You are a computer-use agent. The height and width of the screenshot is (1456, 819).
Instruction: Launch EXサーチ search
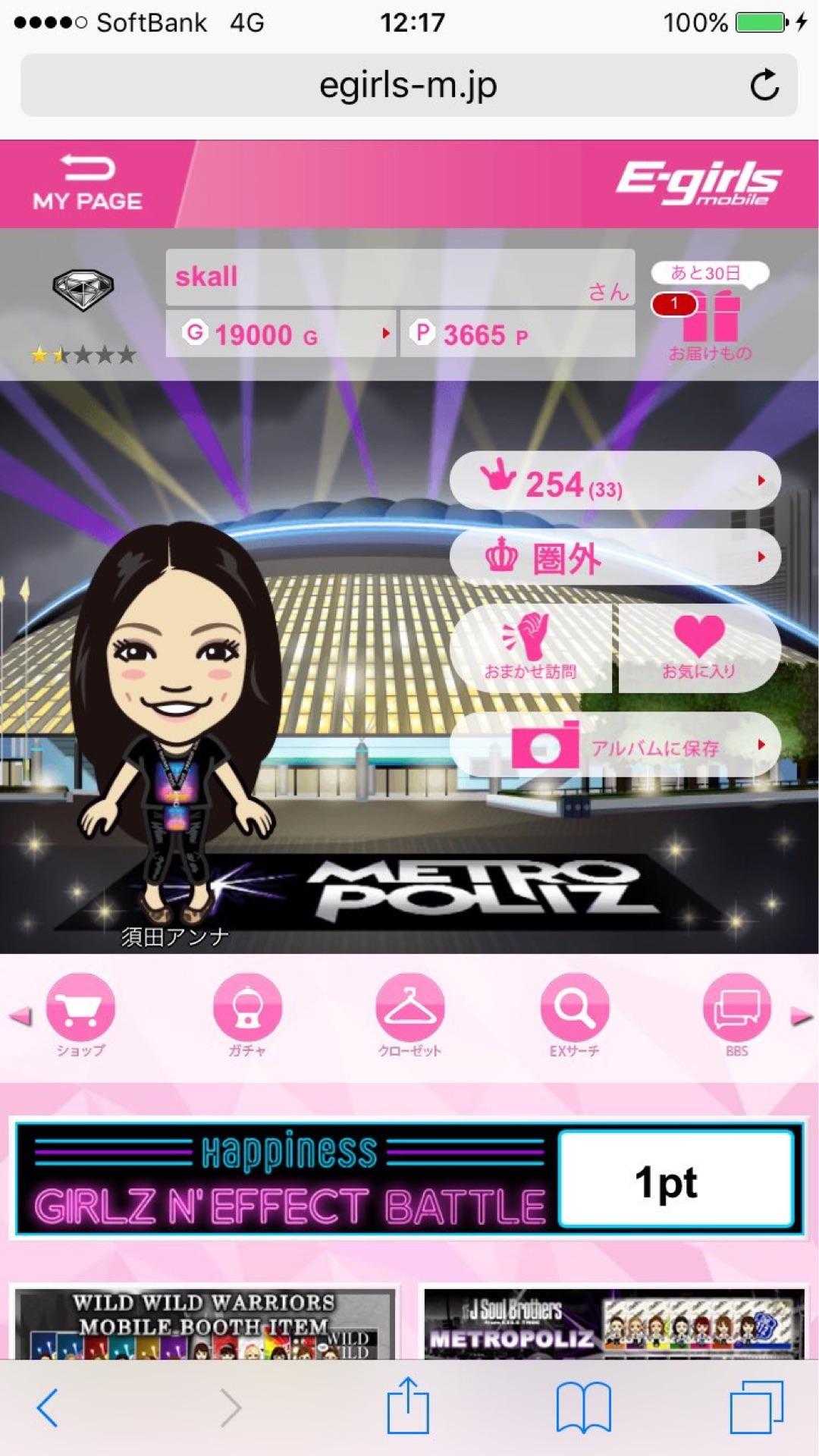574,1014
